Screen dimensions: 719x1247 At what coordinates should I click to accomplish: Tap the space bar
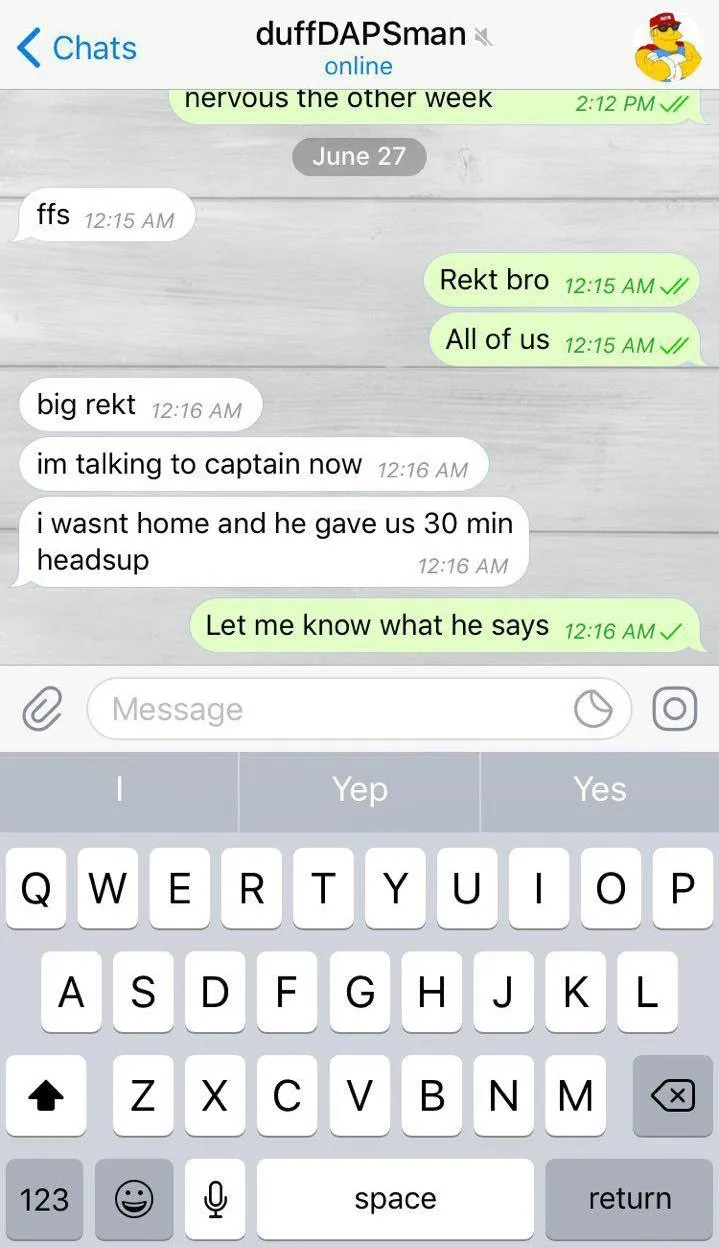pyautogui.click(x=395, y=1198)
